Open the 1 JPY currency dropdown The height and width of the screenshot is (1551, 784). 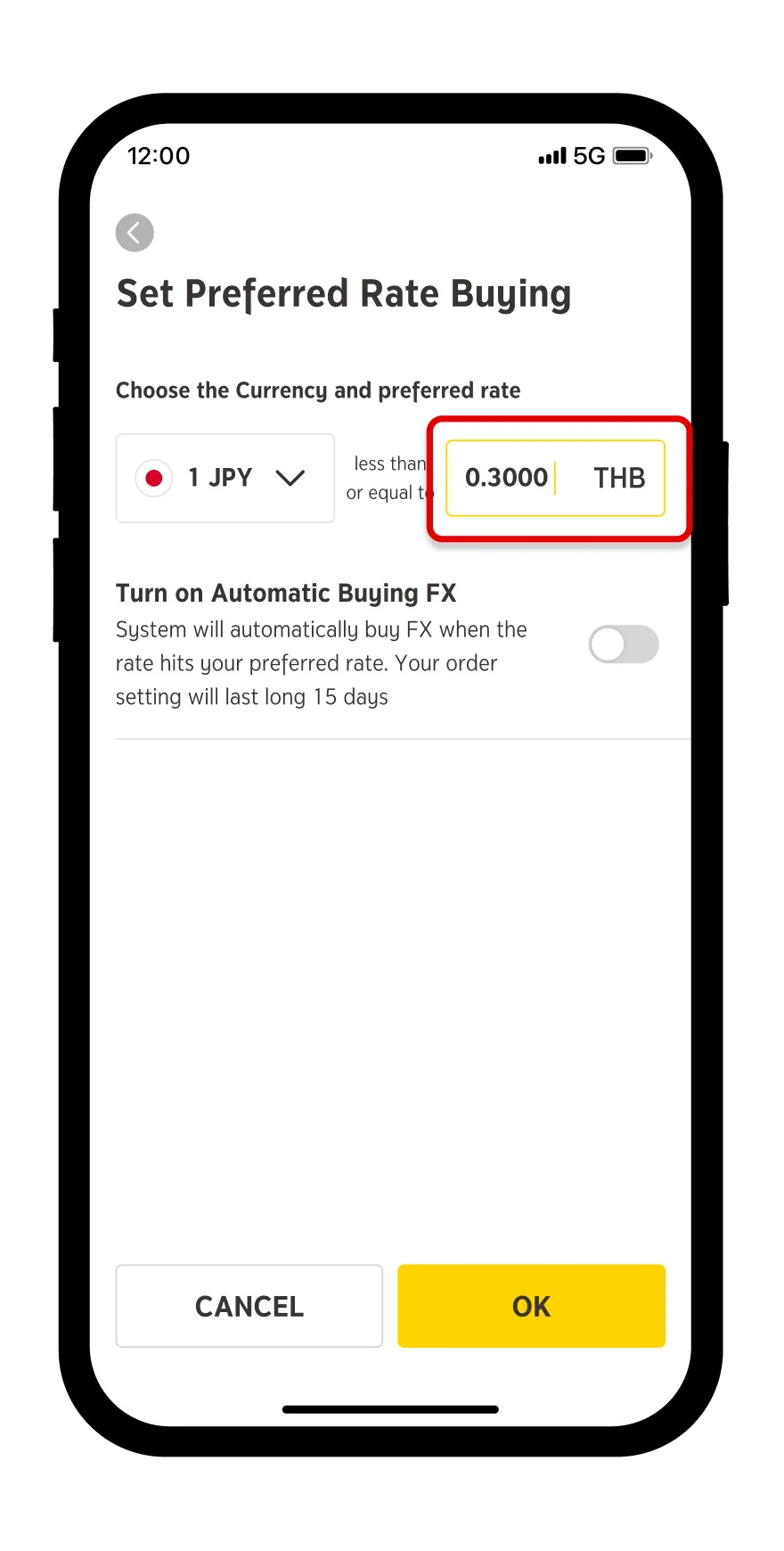pos(225,478)
